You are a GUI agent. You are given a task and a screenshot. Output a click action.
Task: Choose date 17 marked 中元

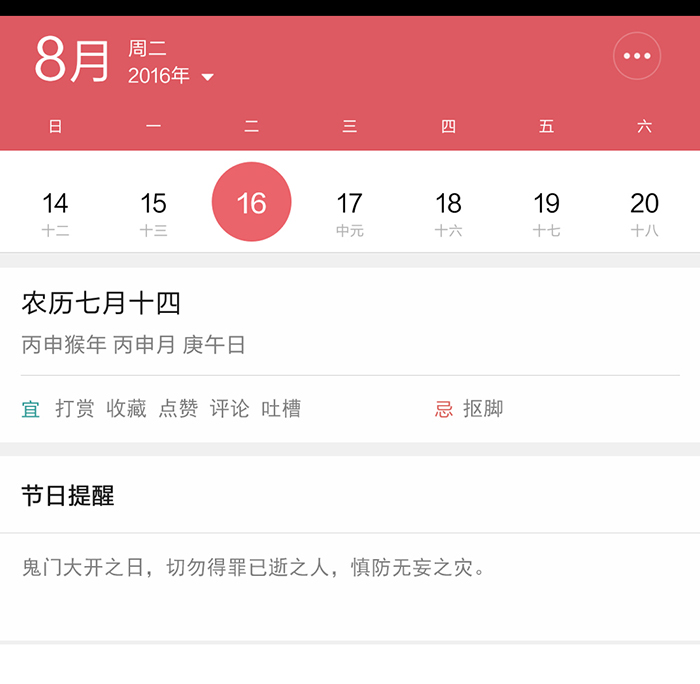[x=349, y=212]
